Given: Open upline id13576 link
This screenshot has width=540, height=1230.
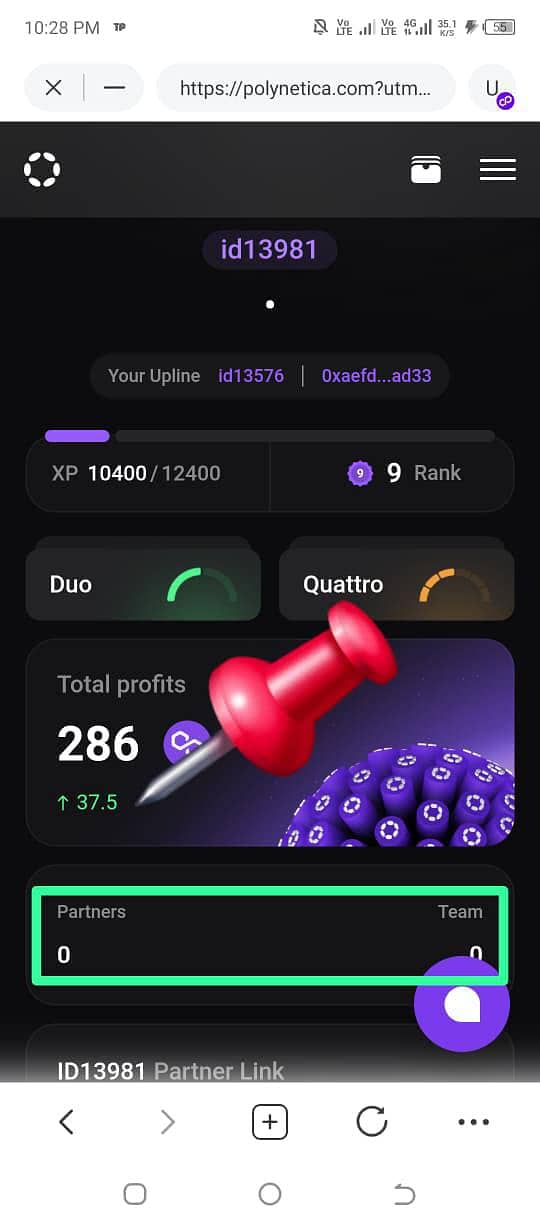Looking at the screenshot, I should [251, 376].
